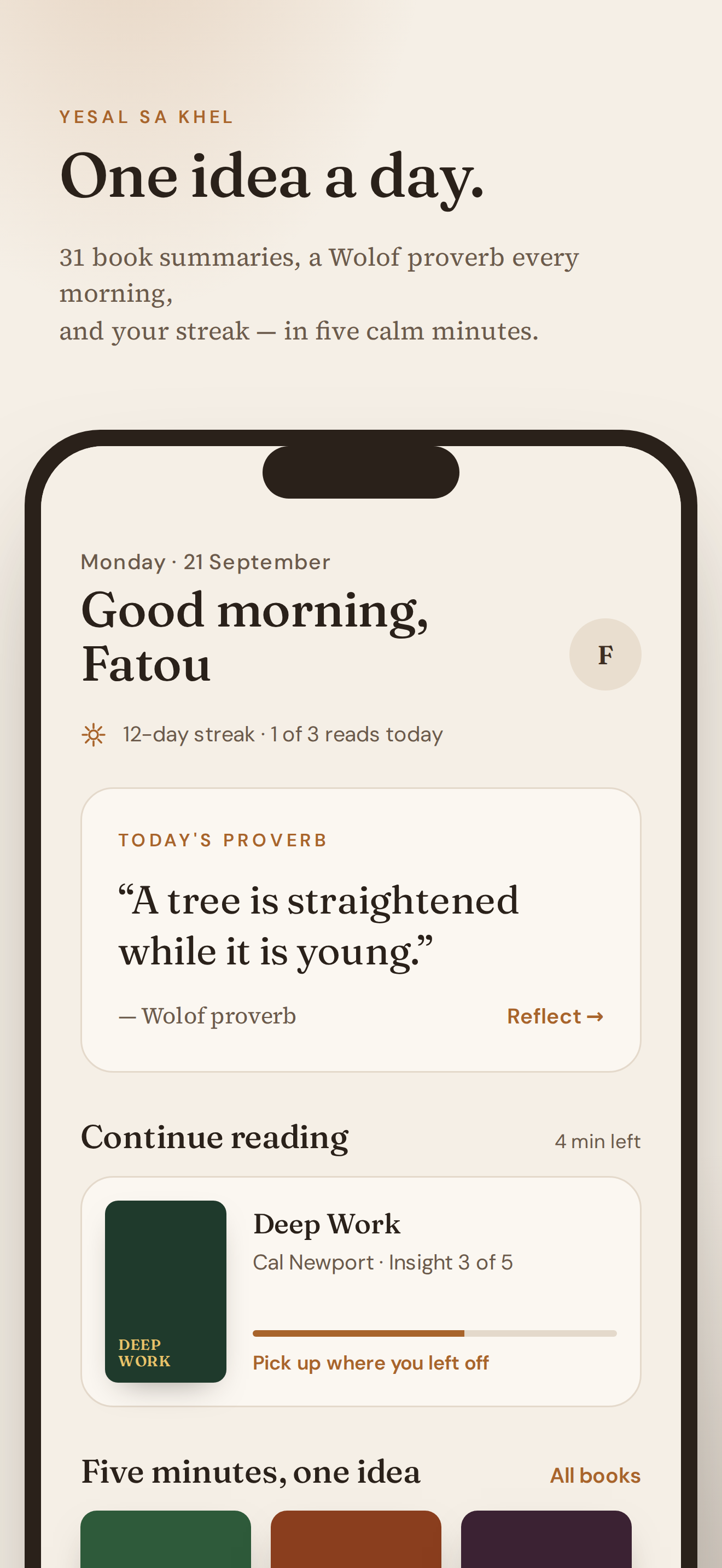Select Pick up where you left off
Image resolution: width=722 pixels, height=1568 pixels.
(370, 1363)
